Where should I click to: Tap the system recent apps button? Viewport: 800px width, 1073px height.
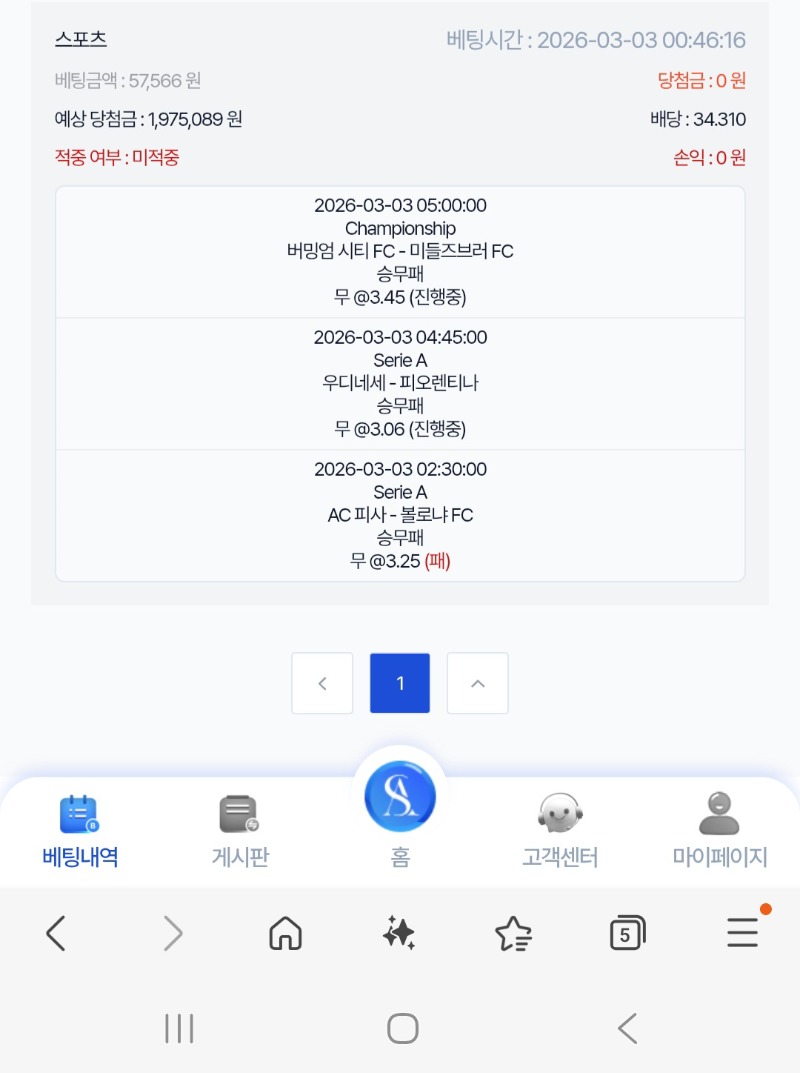(x=179, y=1028)
